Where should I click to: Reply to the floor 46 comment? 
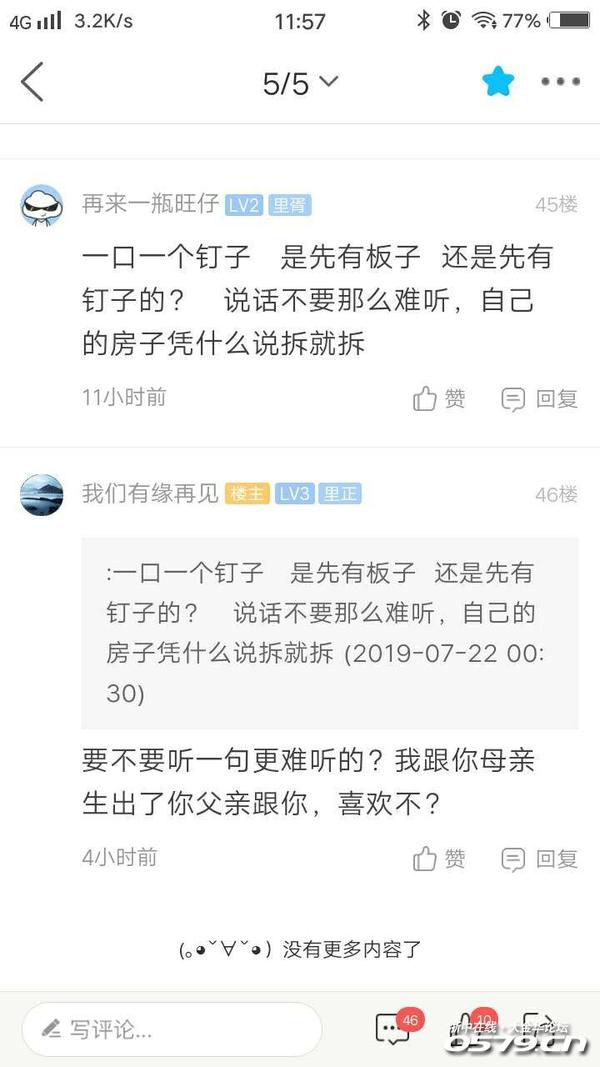point(540,858)
